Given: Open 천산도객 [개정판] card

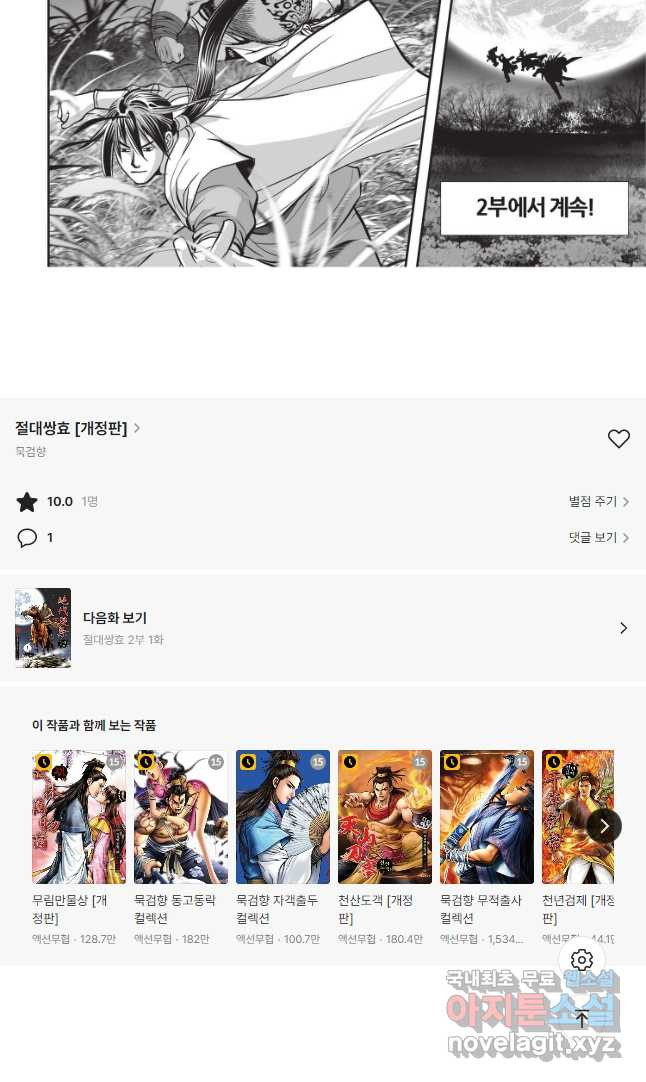Looking at the screenshot, I should pyautogui.click(x=385, y=817).
